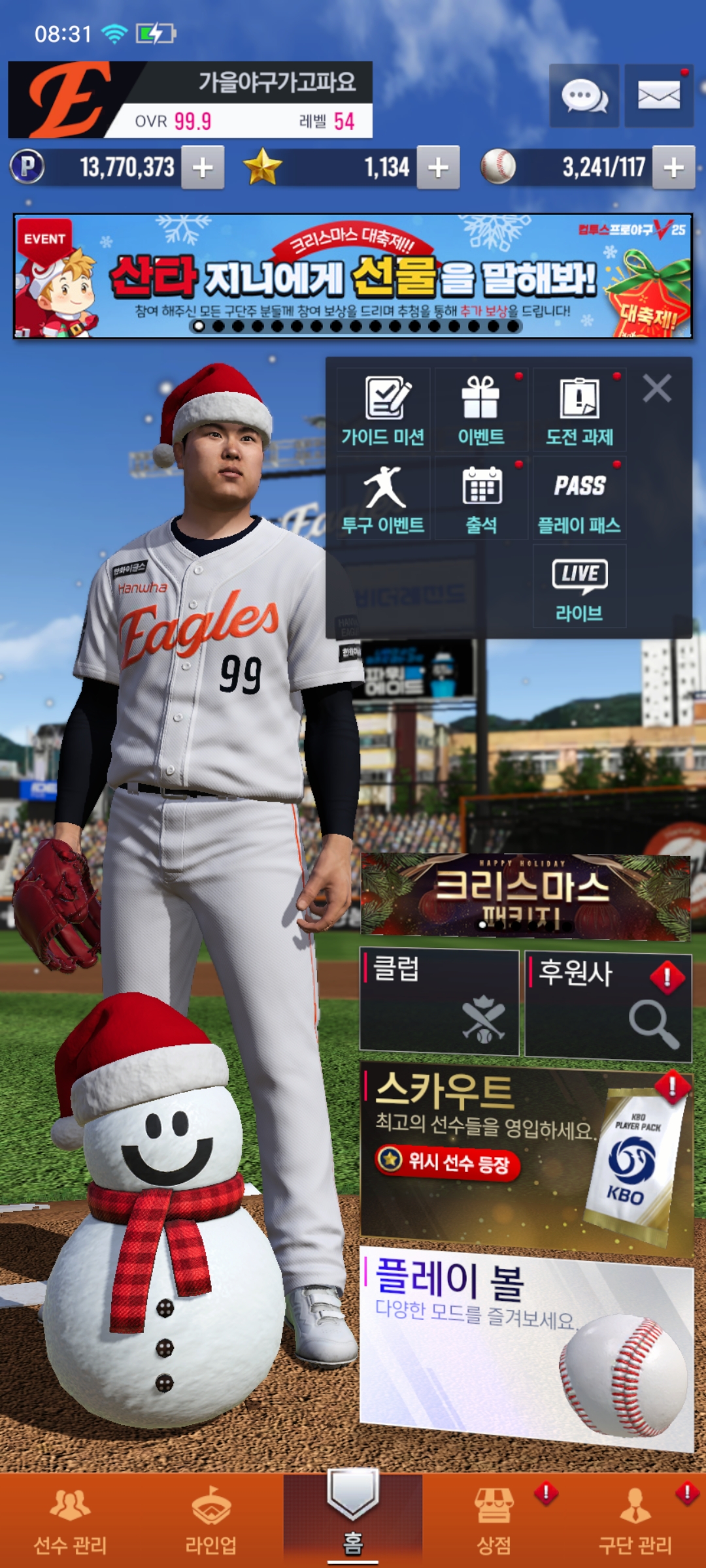Switch to the 라인업 tab
Viewport: 706px width, 1568px height.
click(210, 1519)
